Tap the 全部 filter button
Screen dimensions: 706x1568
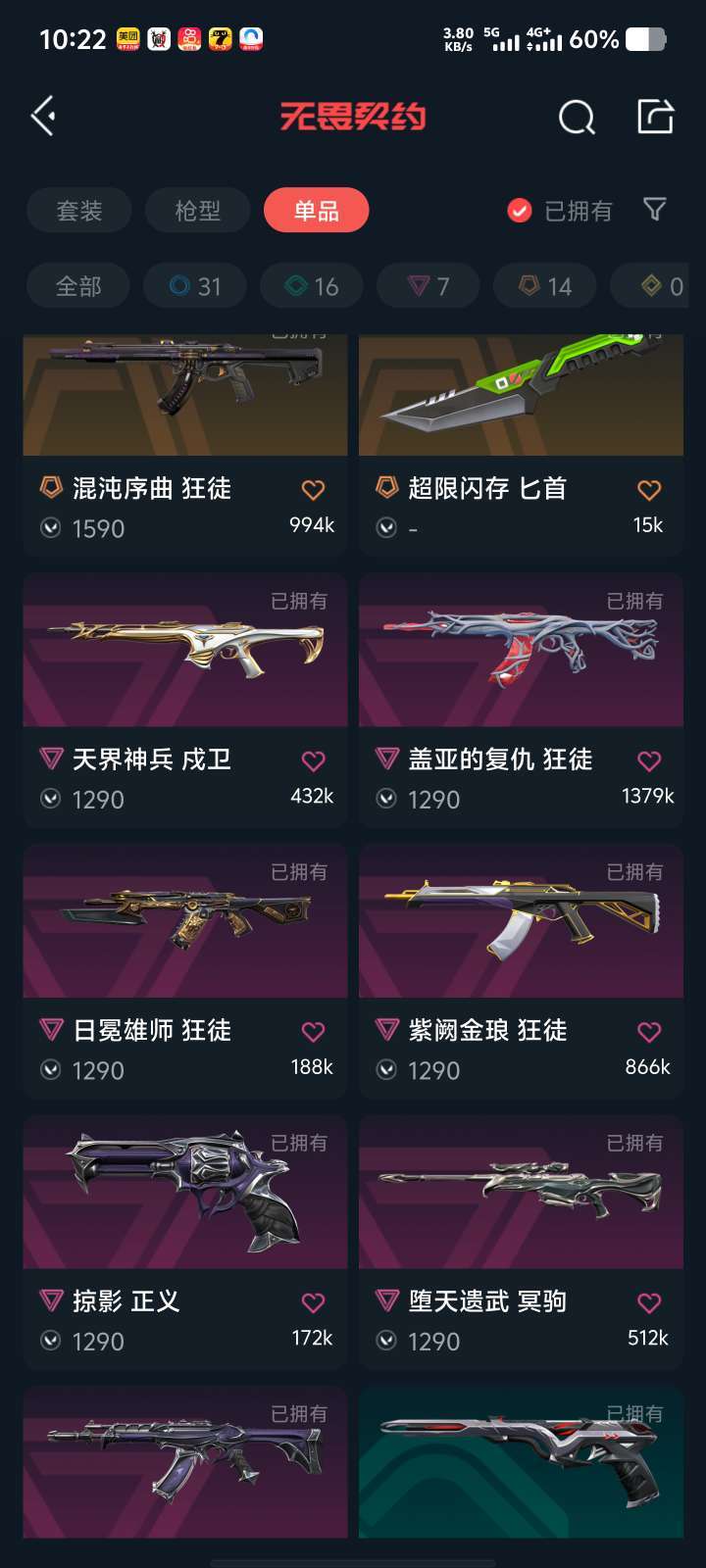(78, 286)
